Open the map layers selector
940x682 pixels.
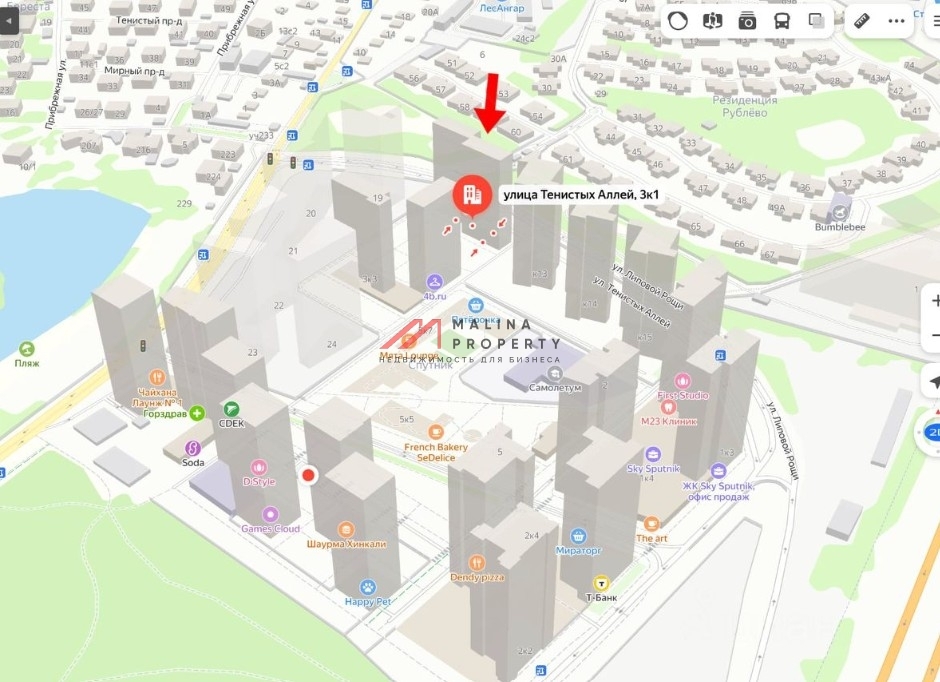[x=817, y=20]
